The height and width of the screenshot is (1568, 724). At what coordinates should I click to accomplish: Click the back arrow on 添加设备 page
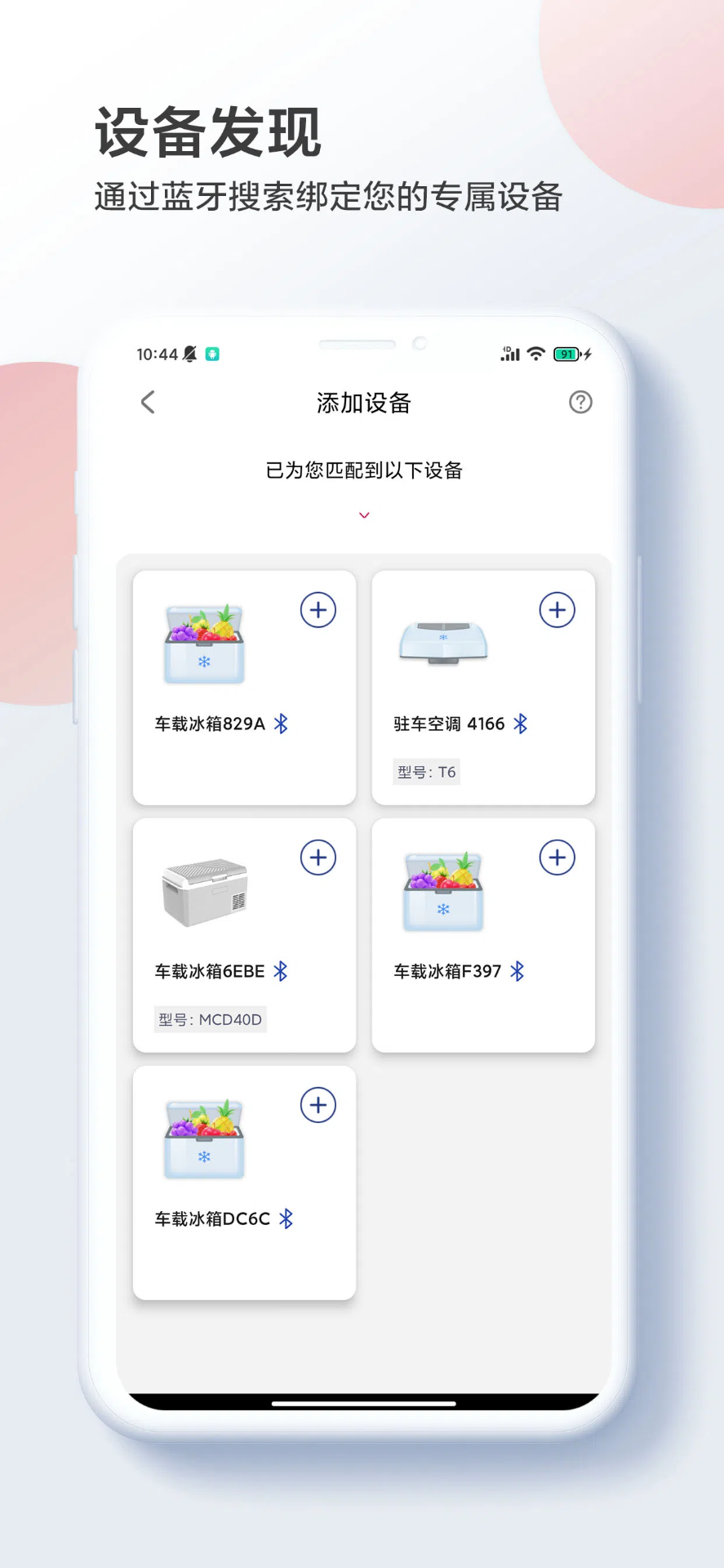(x=148, y=402)
